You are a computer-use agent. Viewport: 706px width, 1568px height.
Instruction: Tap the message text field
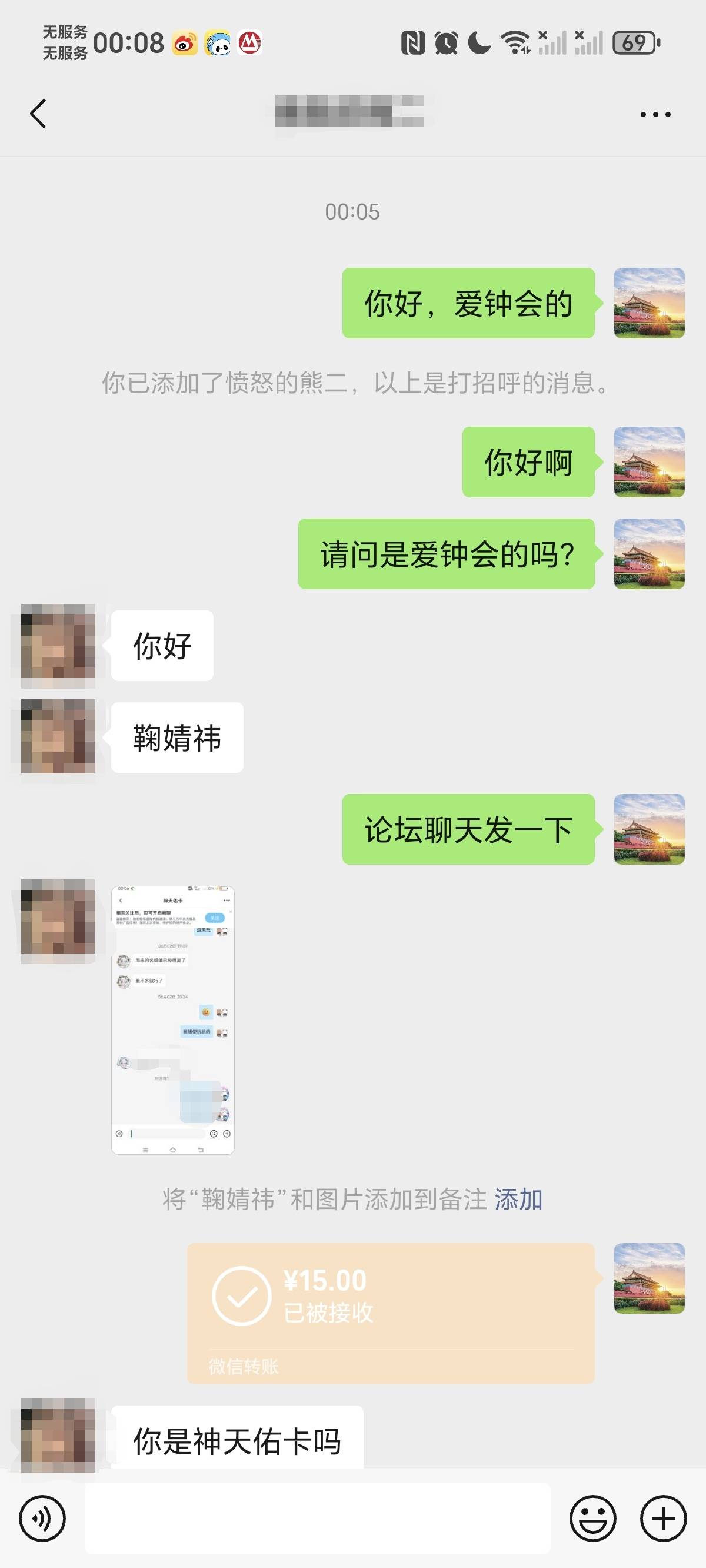tap(317, 1518)
